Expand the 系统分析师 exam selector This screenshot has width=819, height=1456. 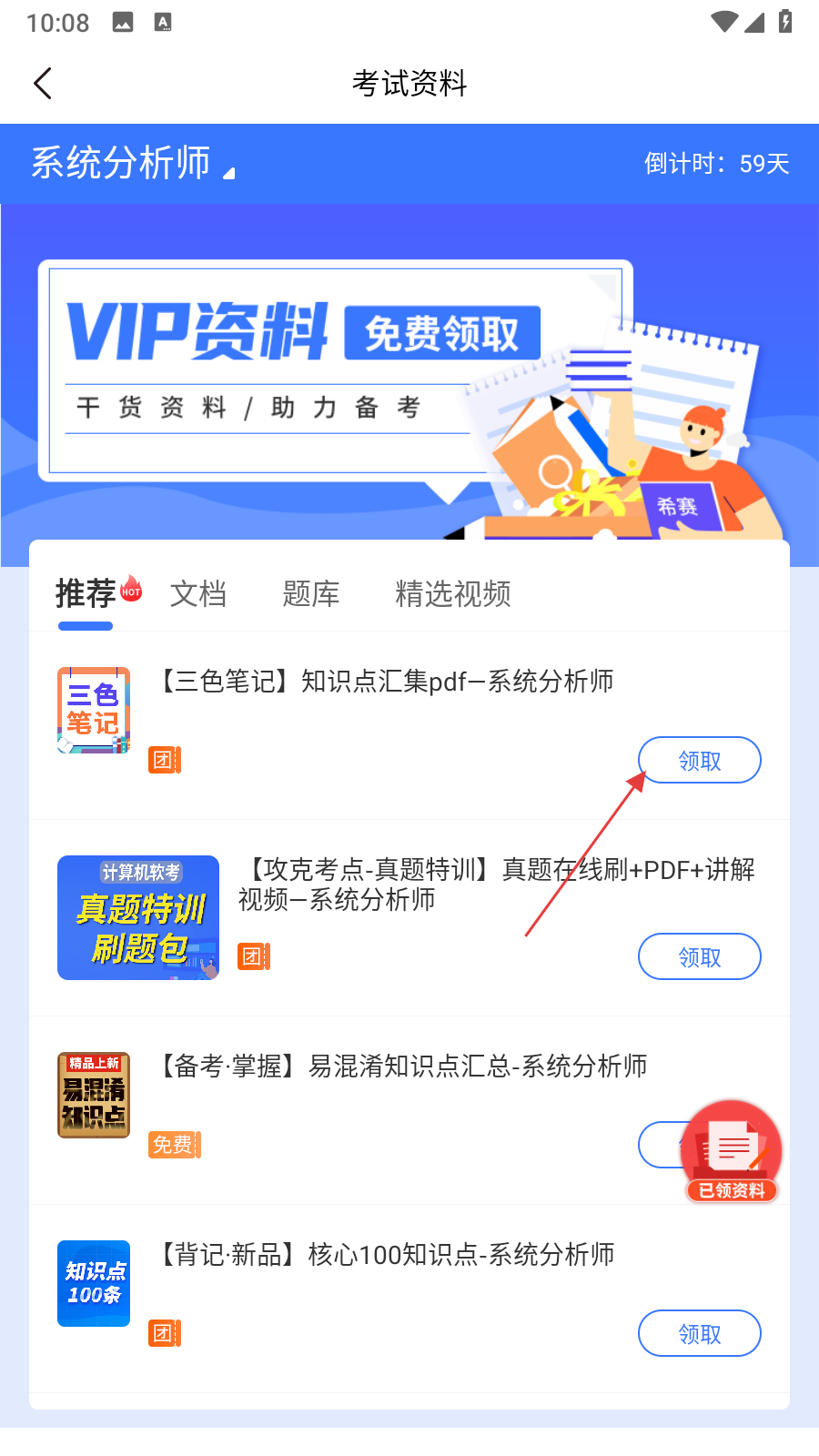(x=133, y=164)
